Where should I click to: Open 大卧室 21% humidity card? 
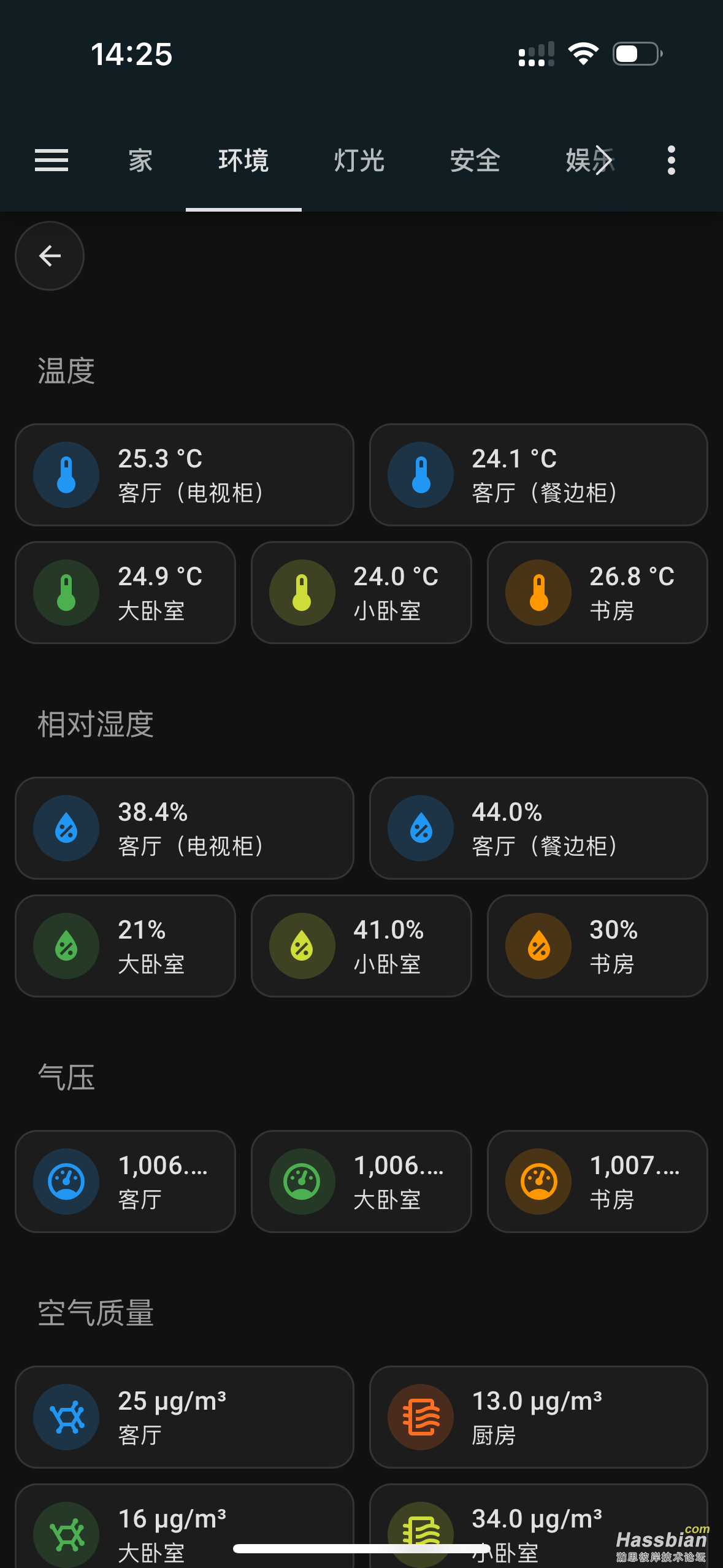click(125, 946)
